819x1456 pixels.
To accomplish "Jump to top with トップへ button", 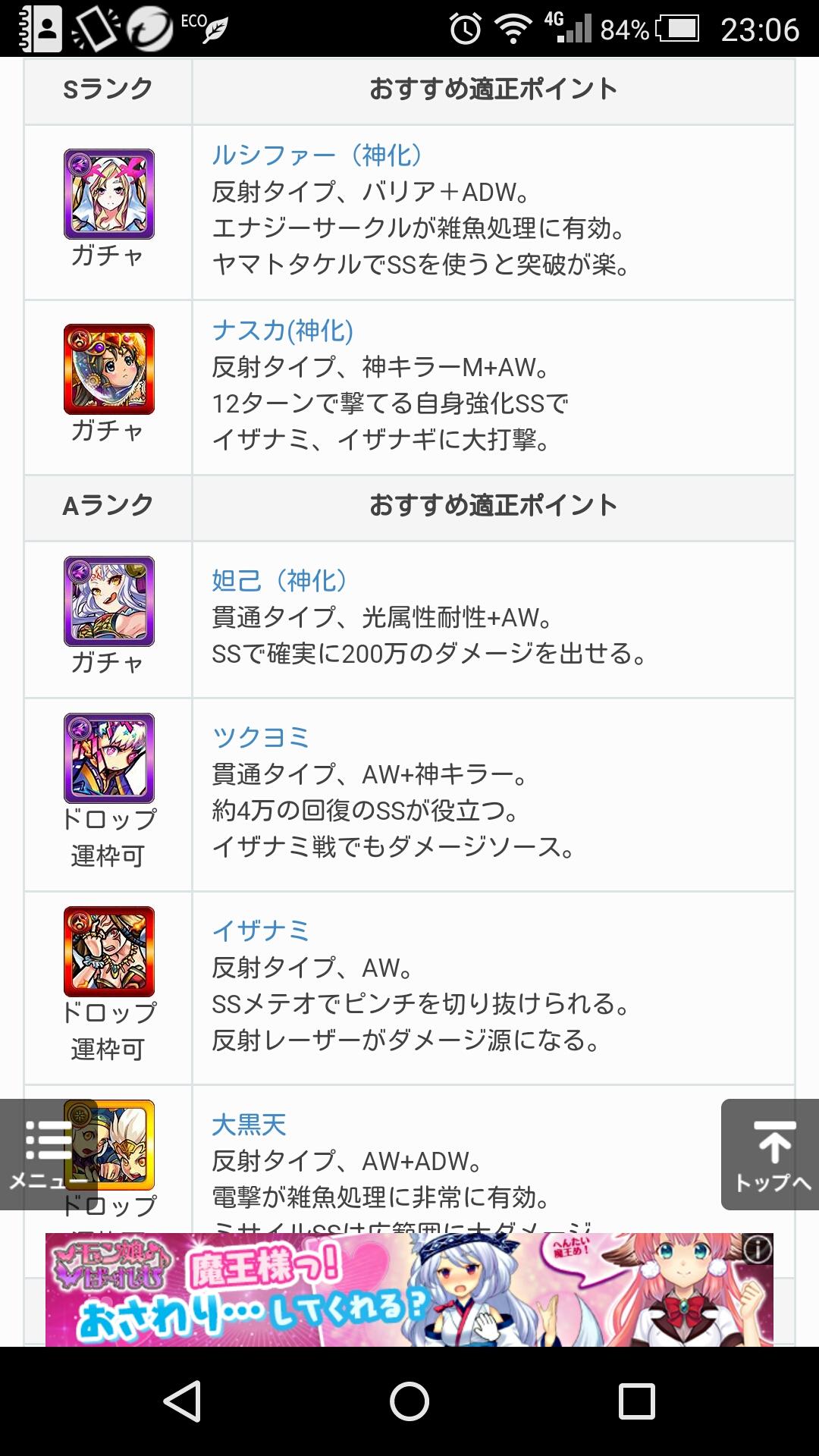I will (770, 1154).
